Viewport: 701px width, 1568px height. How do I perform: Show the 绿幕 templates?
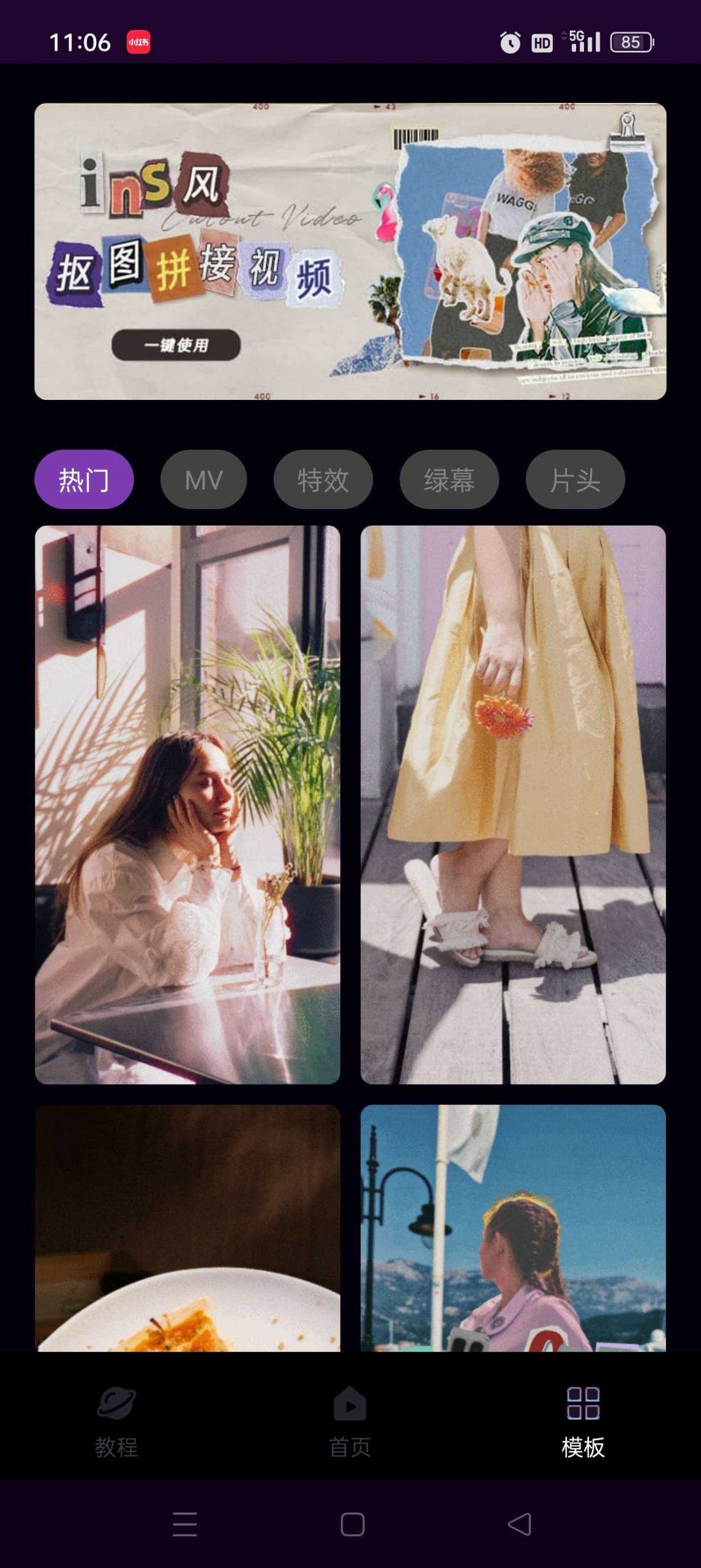(x=449, y=480)
